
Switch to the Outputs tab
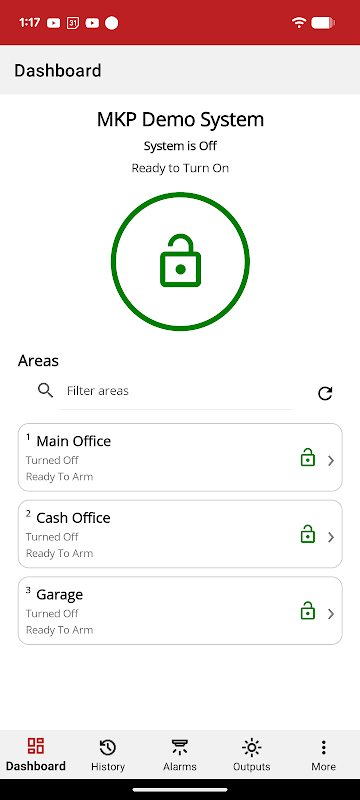[x=251, y=755]
